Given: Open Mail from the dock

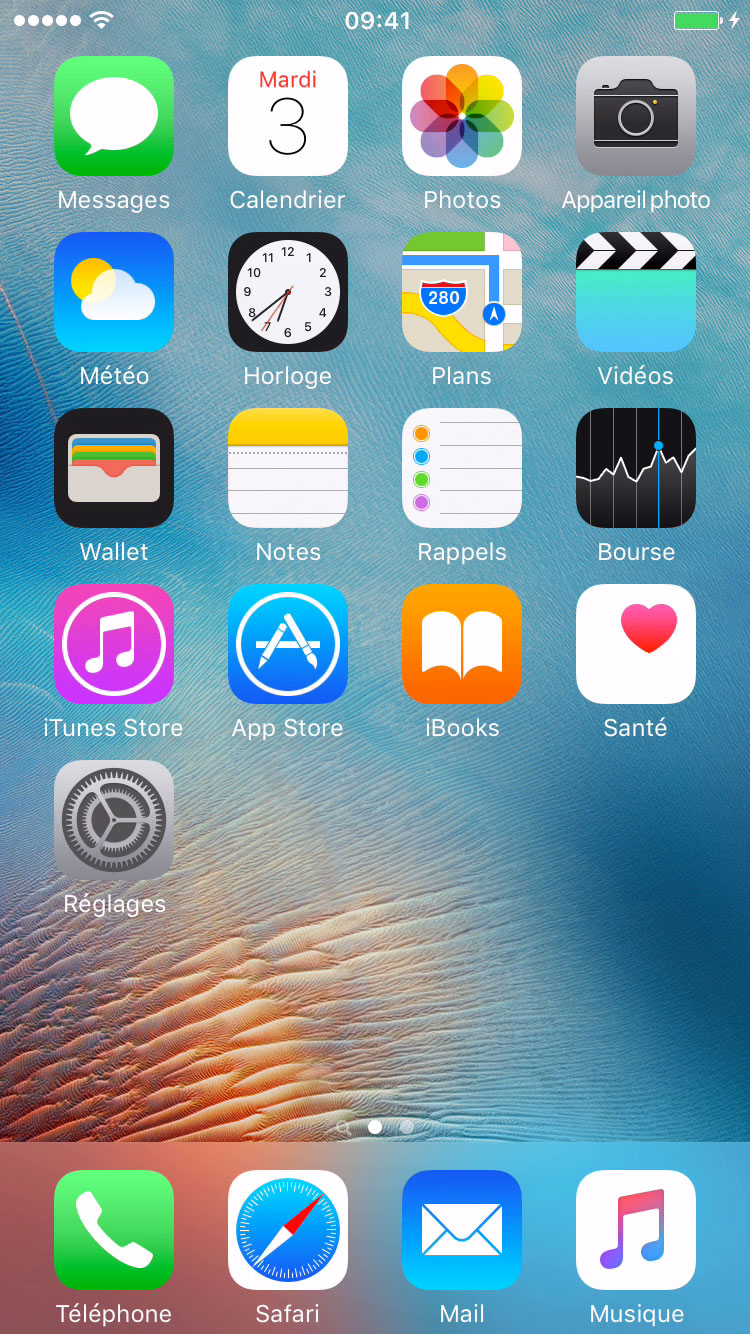Looking at the screenshot, I should pos(462,1230).
